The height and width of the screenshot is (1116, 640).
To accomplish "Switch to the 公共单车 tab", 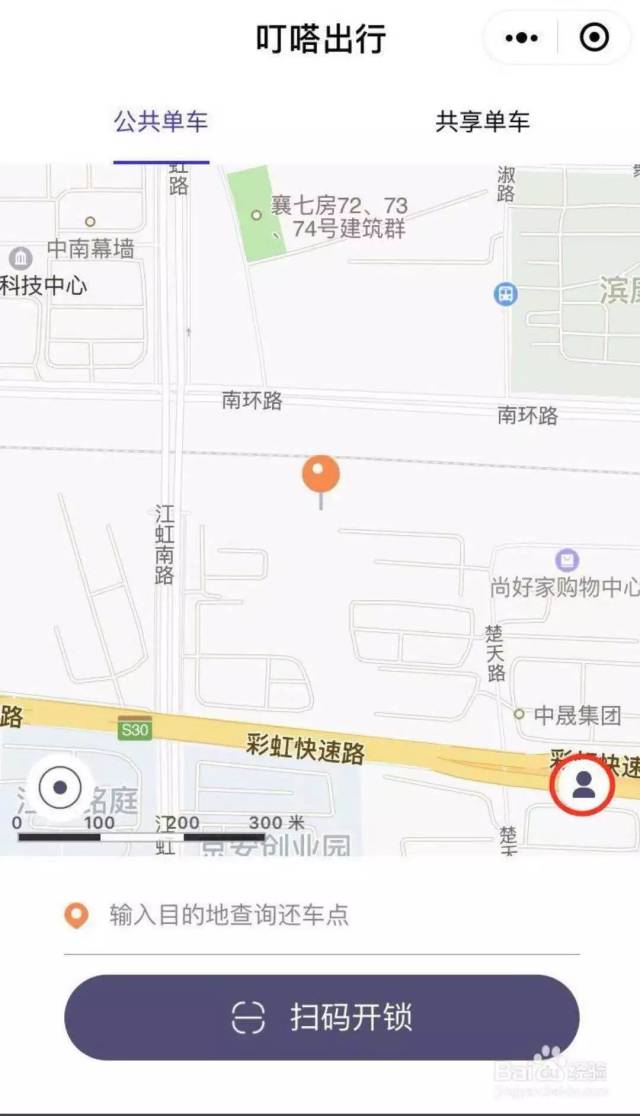I will coord(161,122).
